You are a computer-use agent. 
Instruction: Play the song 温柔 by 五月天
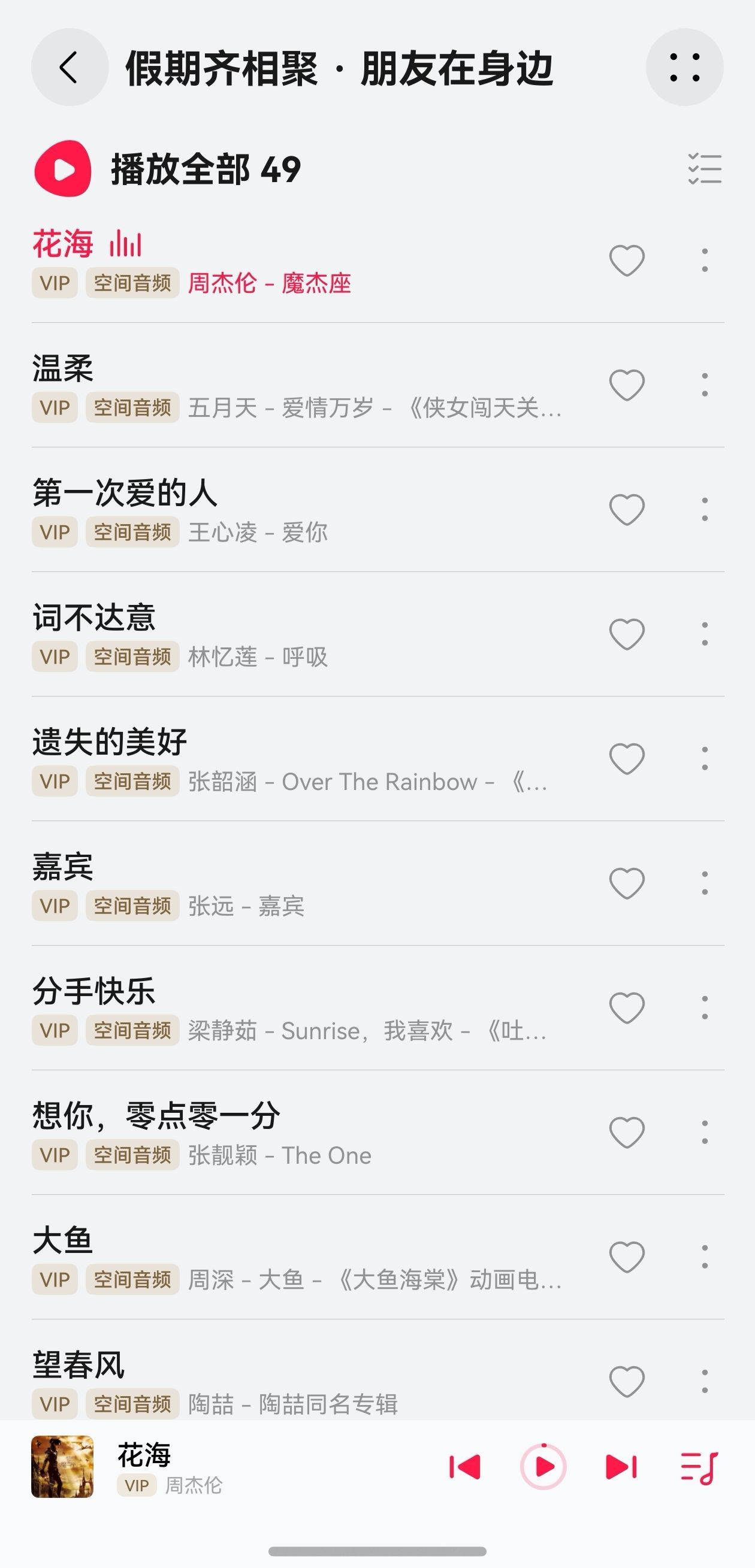pyautogui.click(x=243, y=385)
